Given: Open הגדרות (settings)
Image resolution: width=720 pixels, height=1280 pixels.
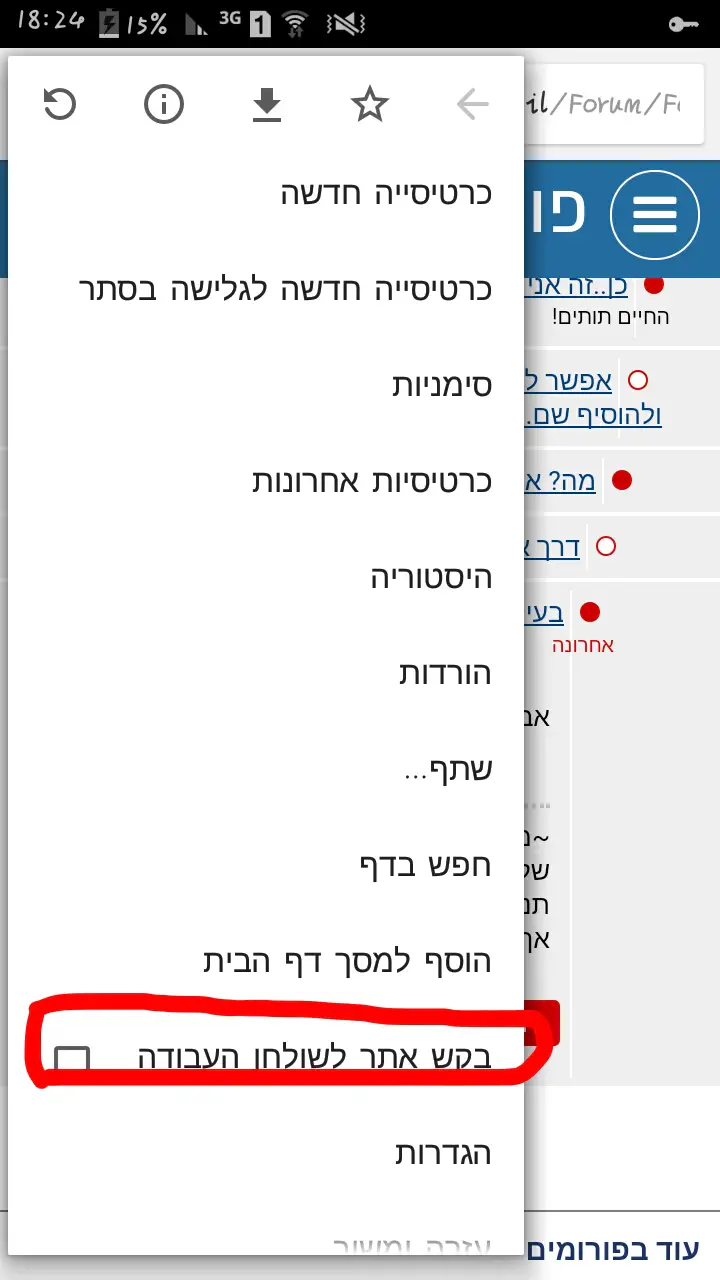Looking at the screenshot, I should pos(443,1154).
